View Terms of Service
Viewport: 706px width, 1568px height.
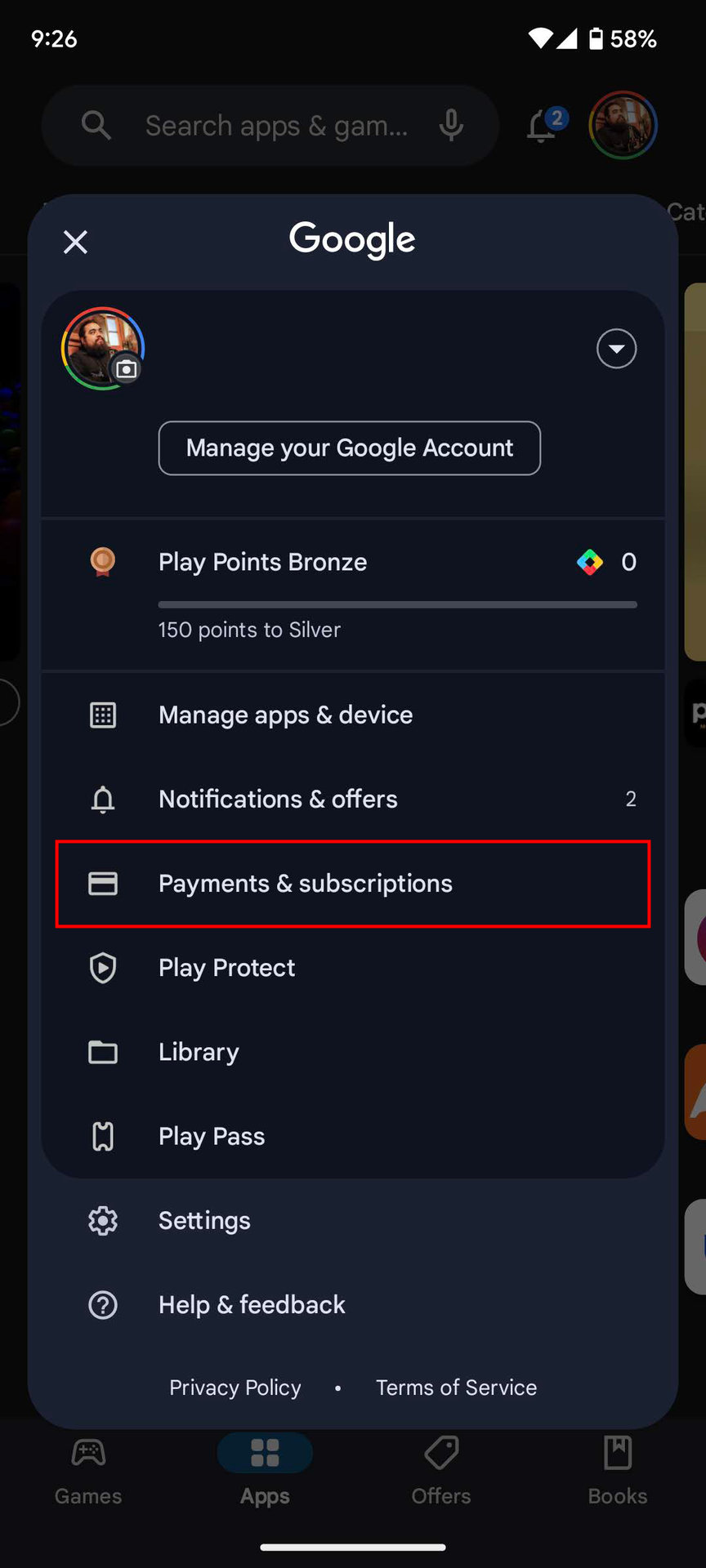click(x=456, y=1388)
